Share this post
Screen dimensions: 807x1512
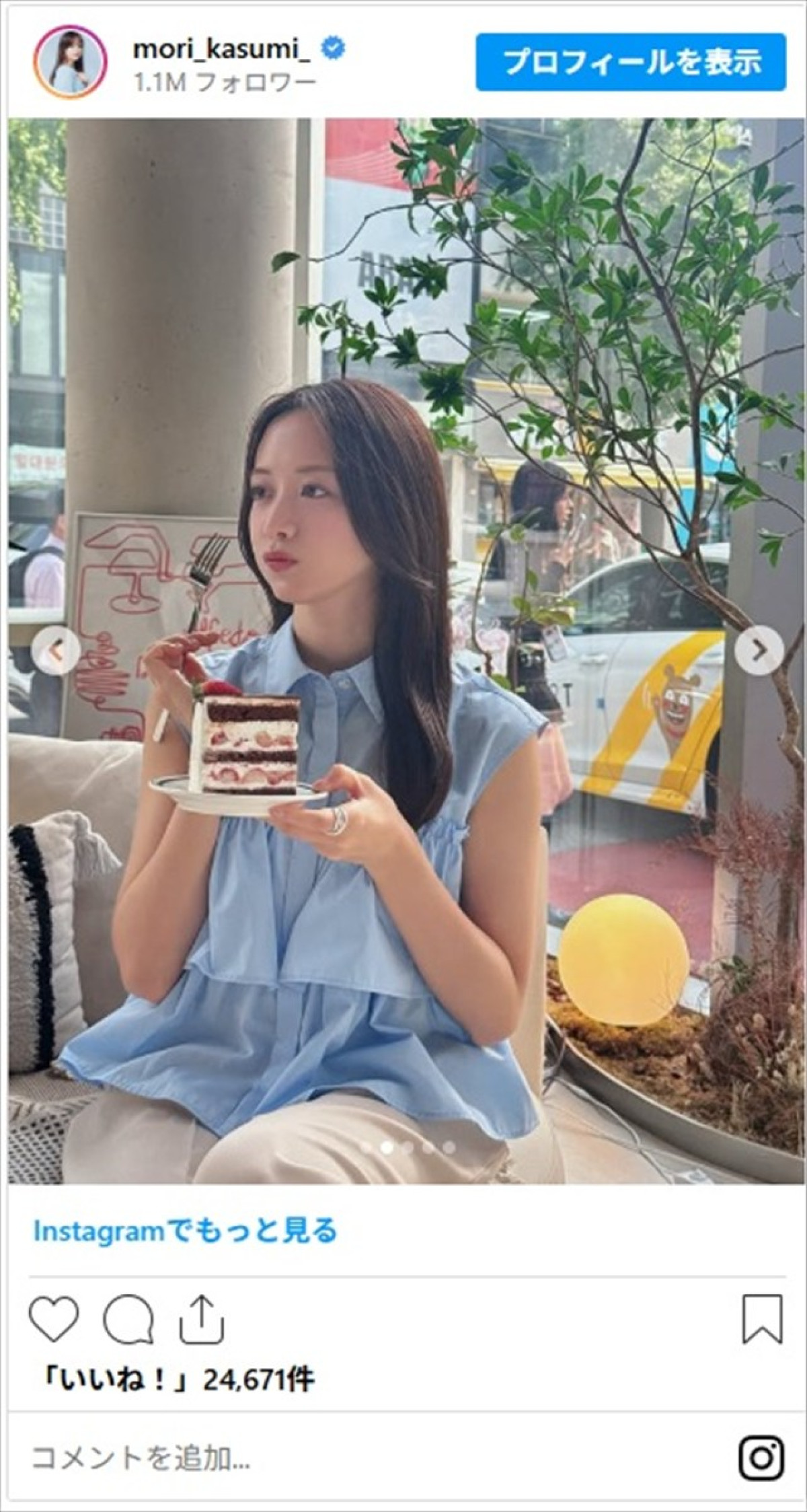tap(201, 1318)
